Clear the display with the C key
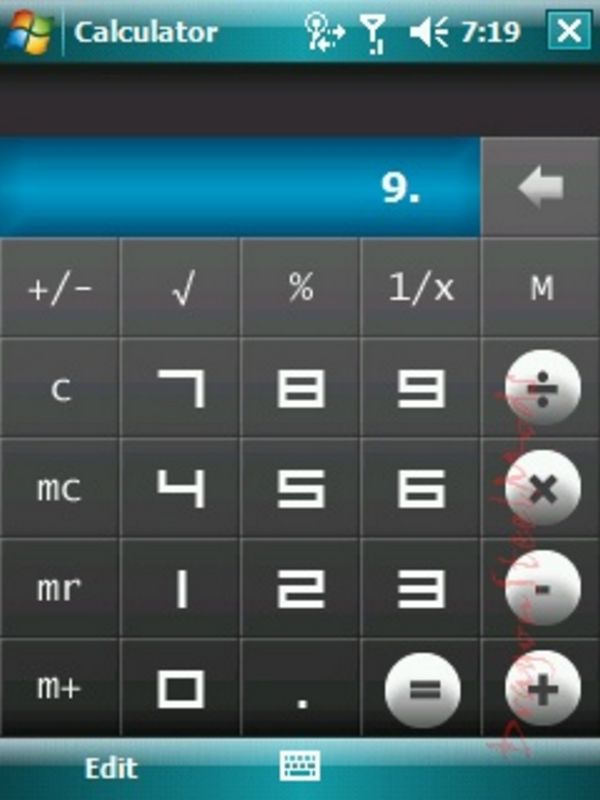The width and height of the screenshot is (600, 800). [x=60, y=389]
